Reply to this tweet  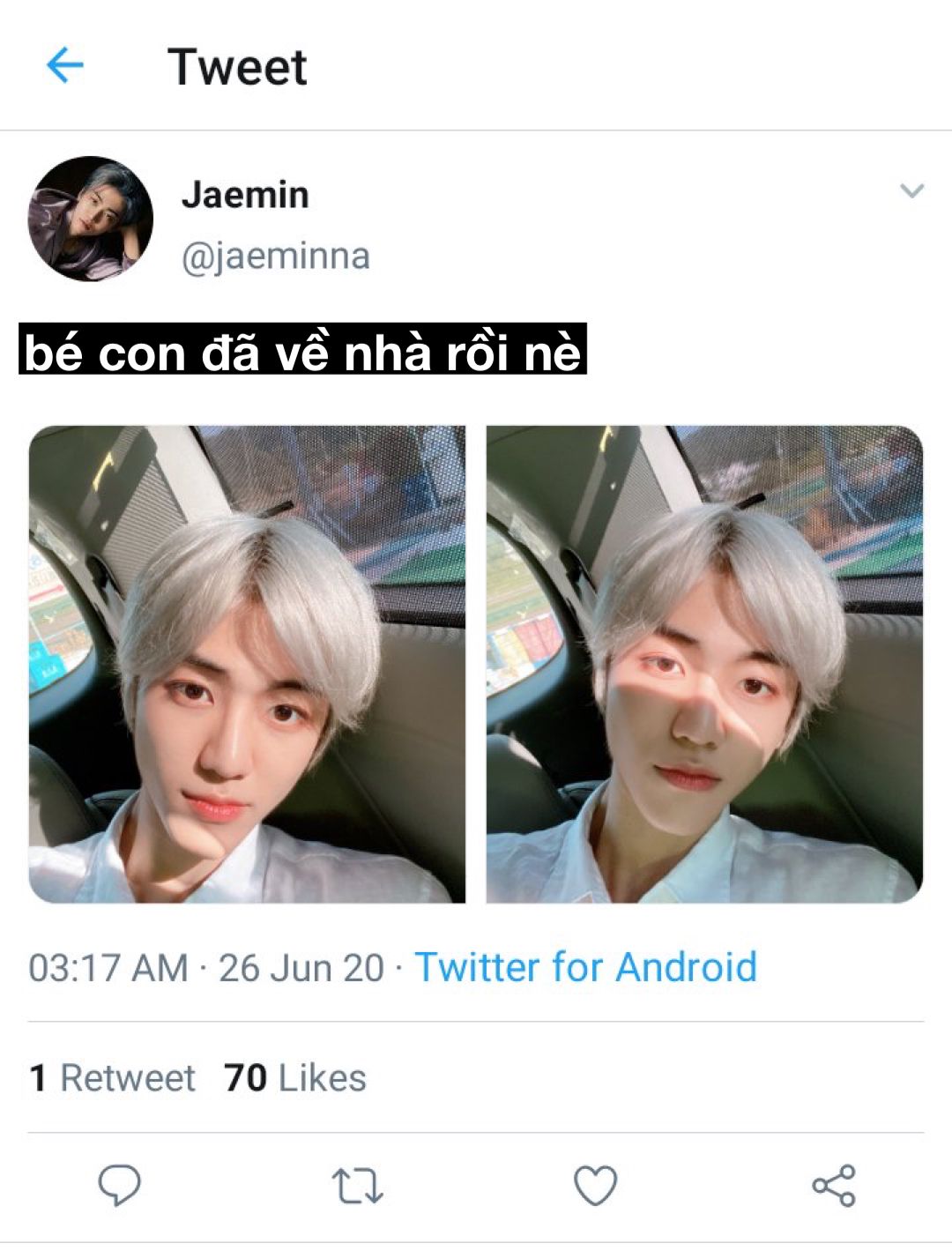pyautogui.click(x=119, y=1185)
